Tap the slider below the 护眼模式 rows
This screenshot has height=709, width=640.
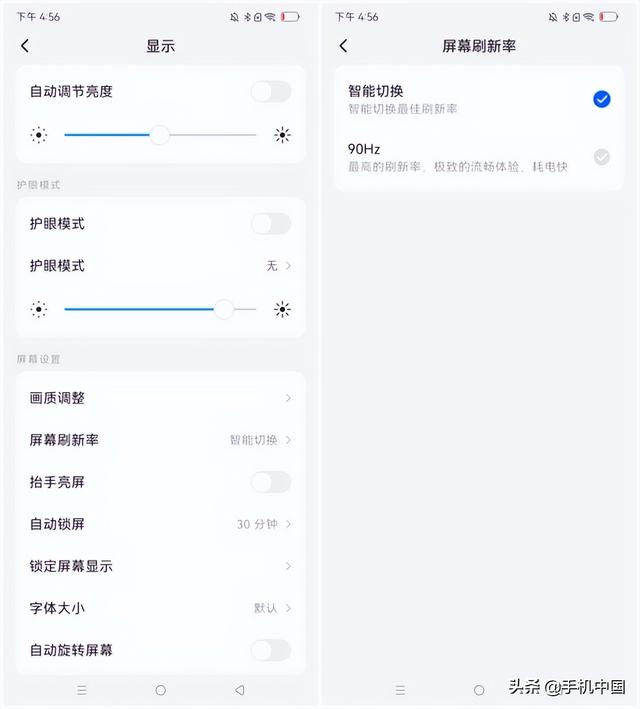pos(160,310)
